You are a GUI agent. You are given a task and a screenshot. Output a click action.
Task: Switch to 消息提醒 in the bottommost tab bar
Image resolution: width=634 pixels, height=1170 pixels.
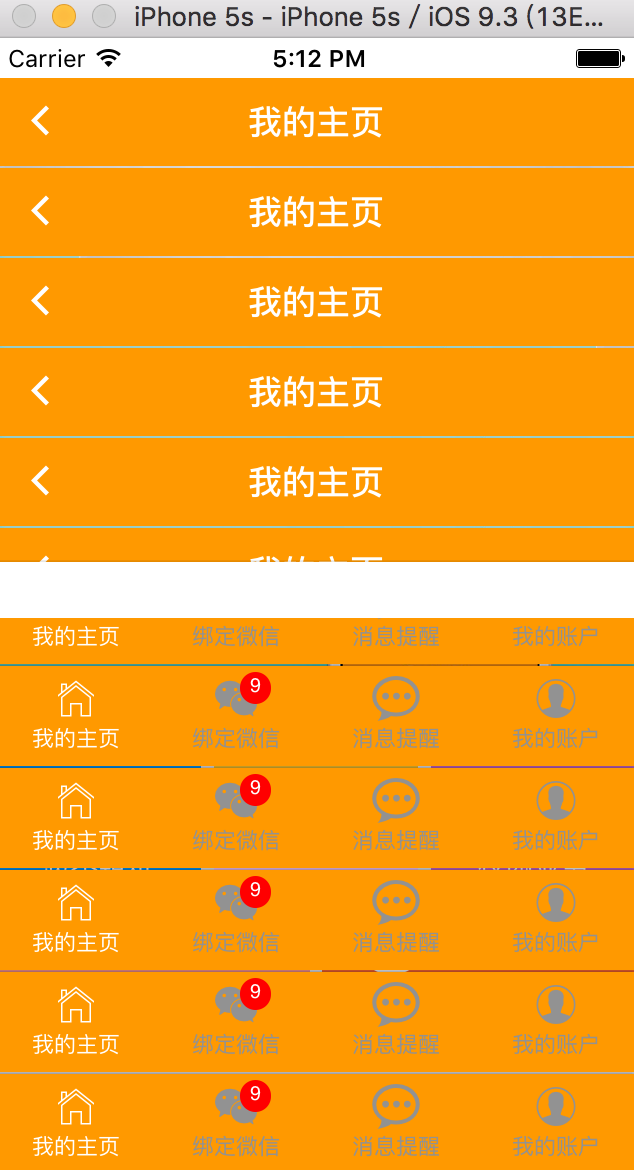pos(395,1121)
